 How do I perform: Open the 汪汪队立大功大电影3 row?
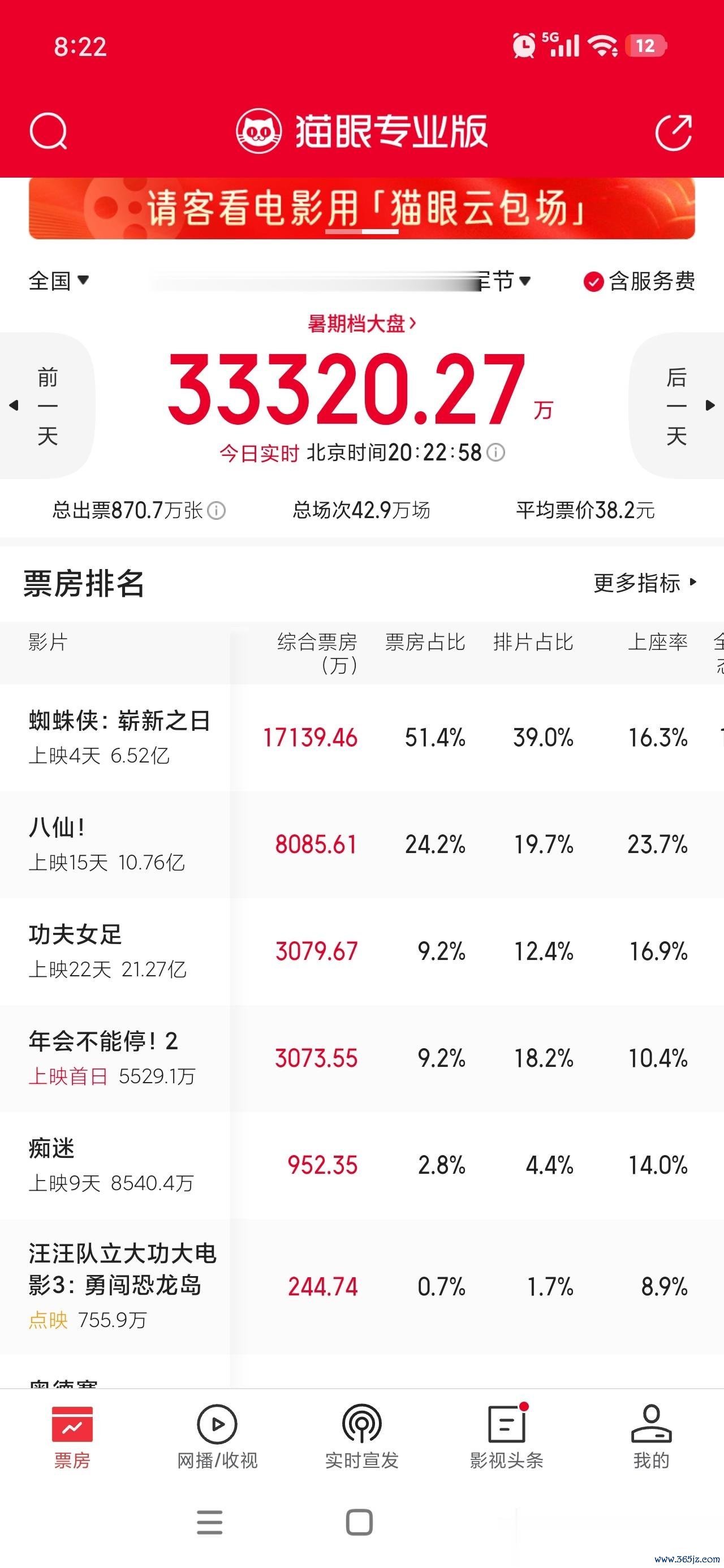point(361,1287)
